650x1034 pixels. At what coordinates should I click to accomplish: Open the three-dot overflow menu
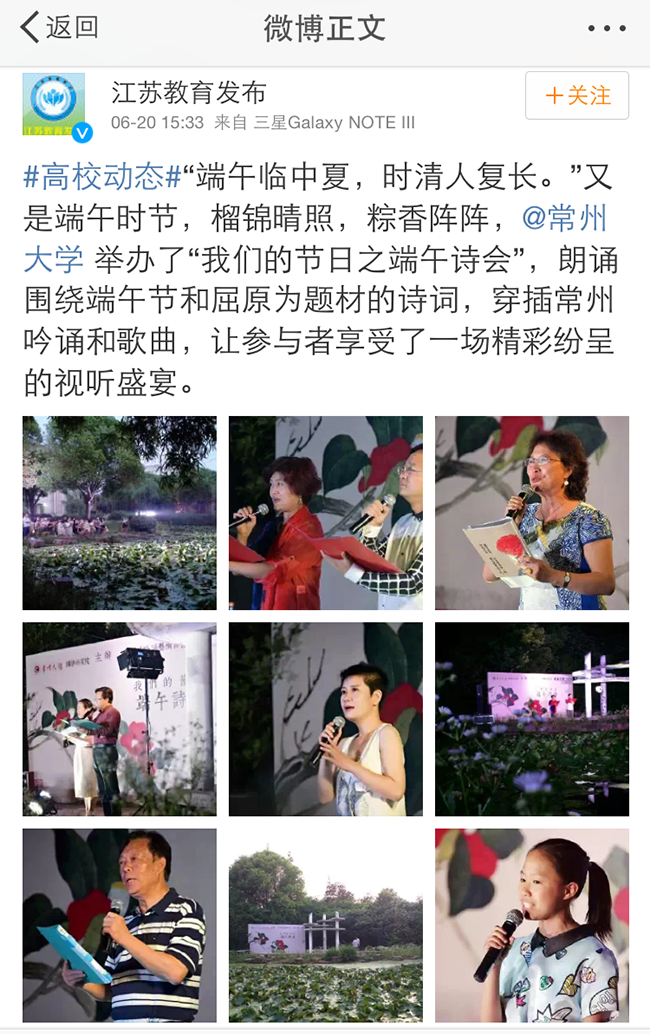point(606,29)
